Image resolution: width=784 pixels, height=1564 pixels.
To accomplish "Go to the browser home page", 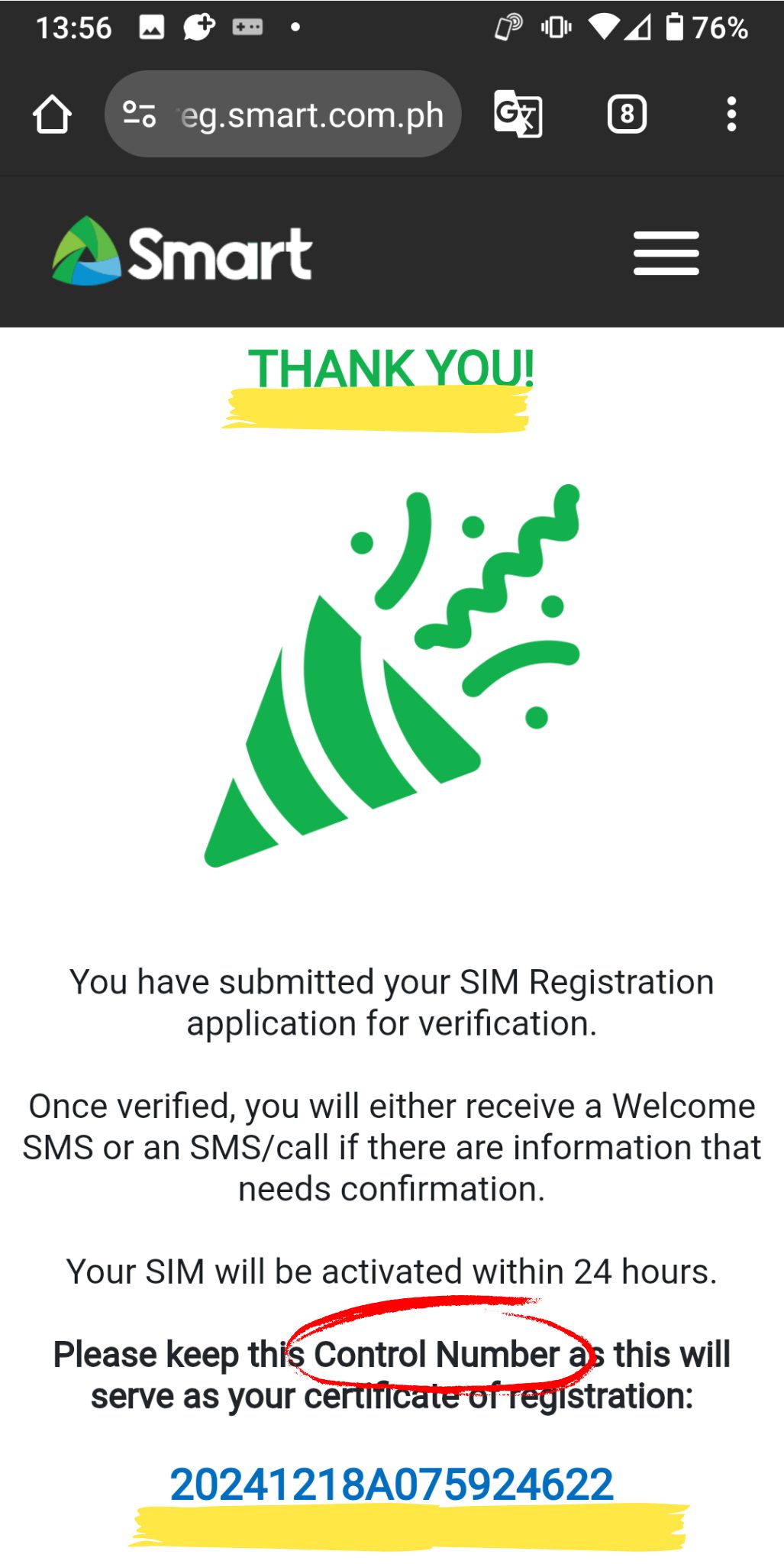I will (52, 115).
